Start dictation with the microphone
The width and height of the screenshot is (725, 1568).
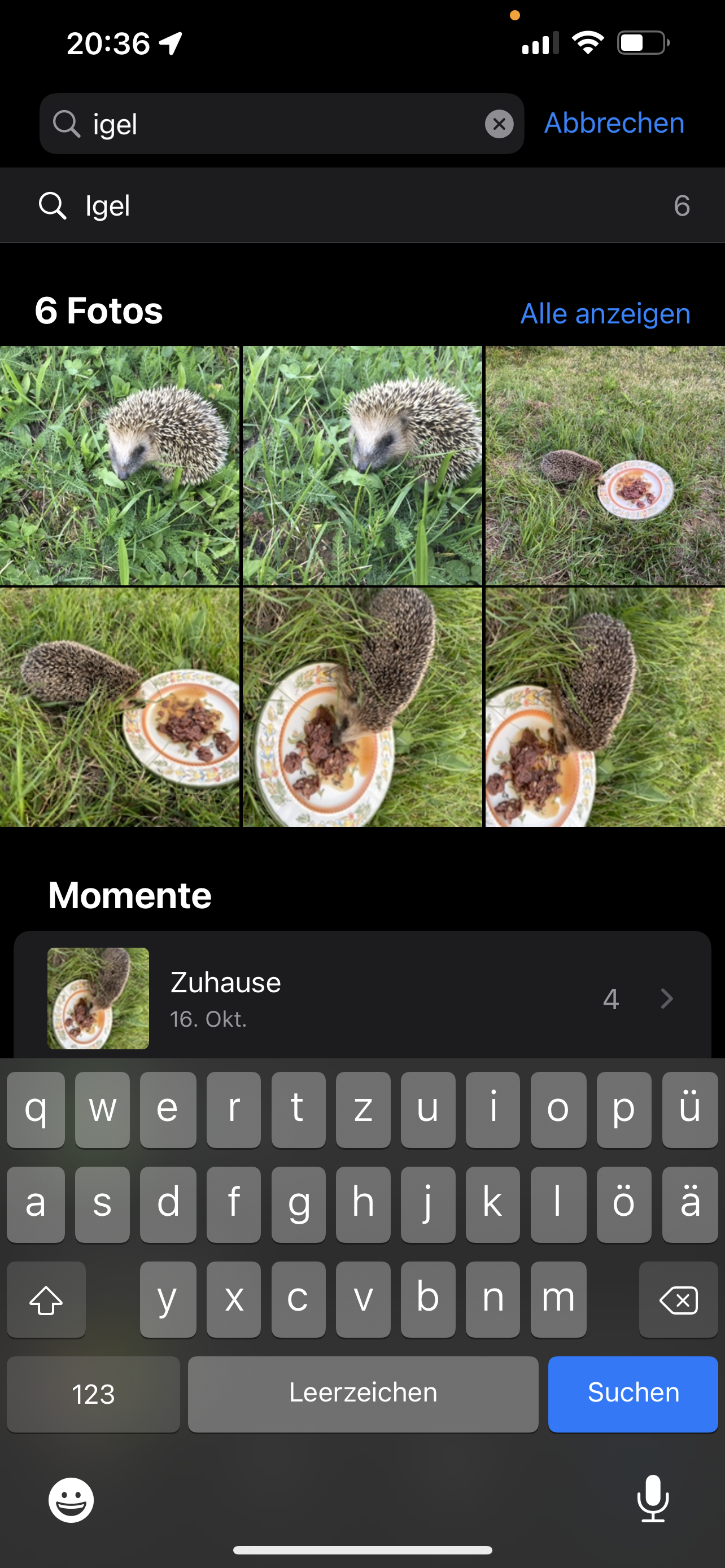tap(653, 1499)
